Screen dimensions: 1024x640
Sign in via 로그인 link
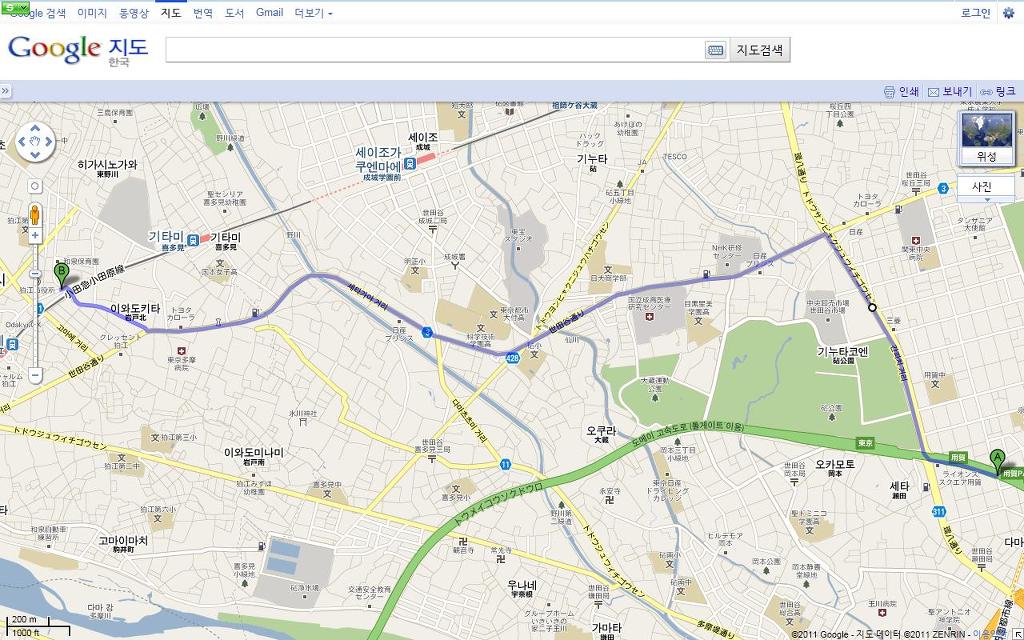pos(975,13)
